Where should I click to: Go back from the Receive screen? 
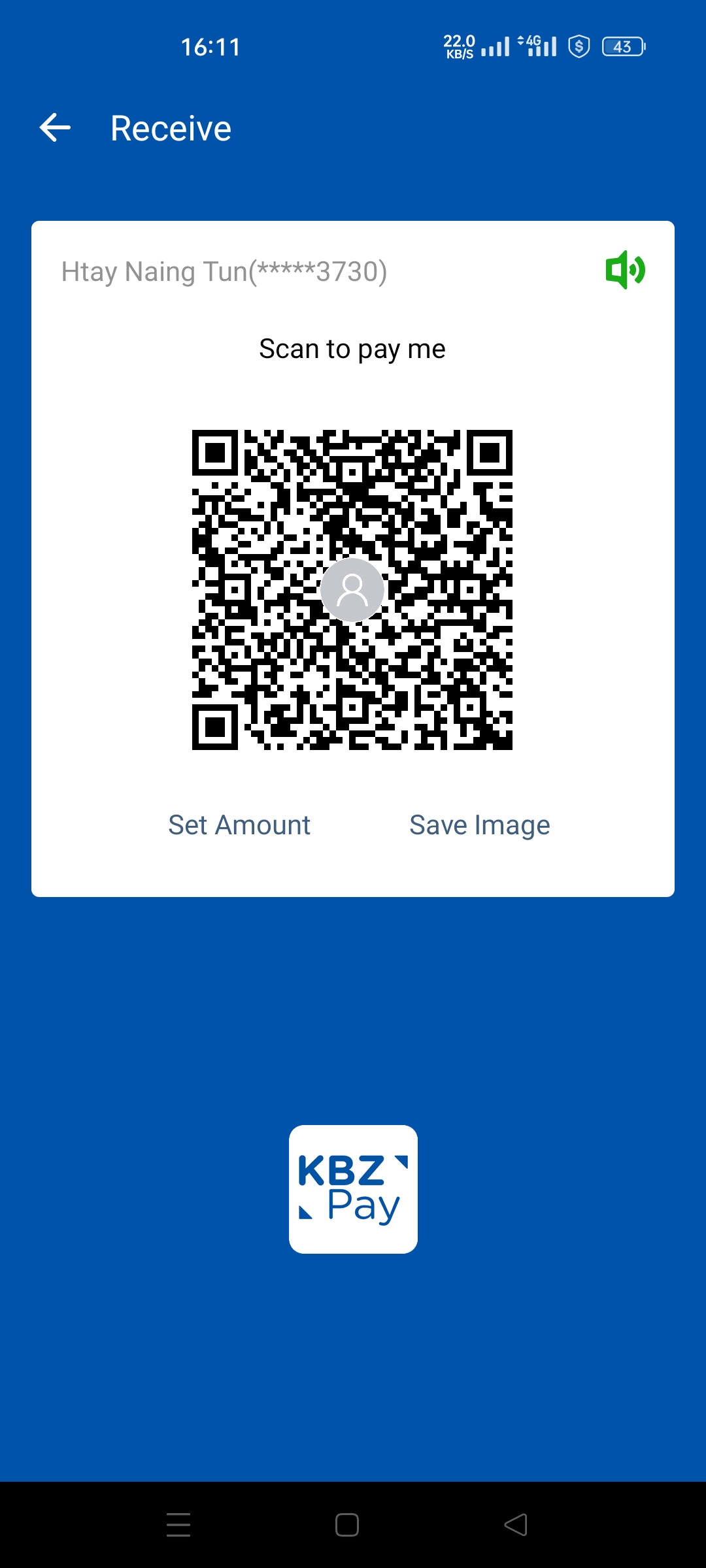click(x=55, y=127)
